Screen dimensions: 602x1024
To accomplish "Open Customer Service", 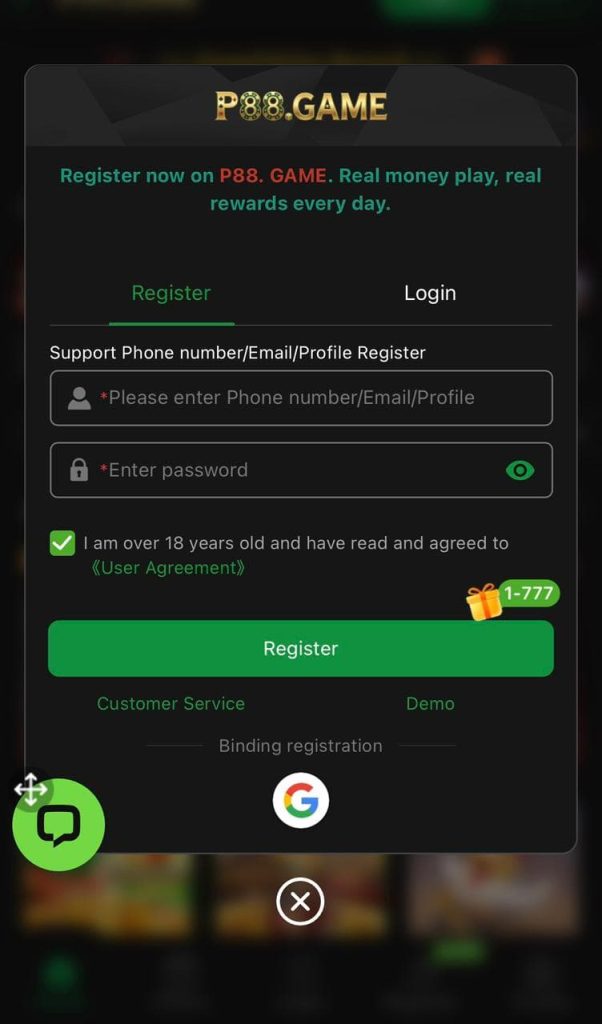I will coord(171,704).
